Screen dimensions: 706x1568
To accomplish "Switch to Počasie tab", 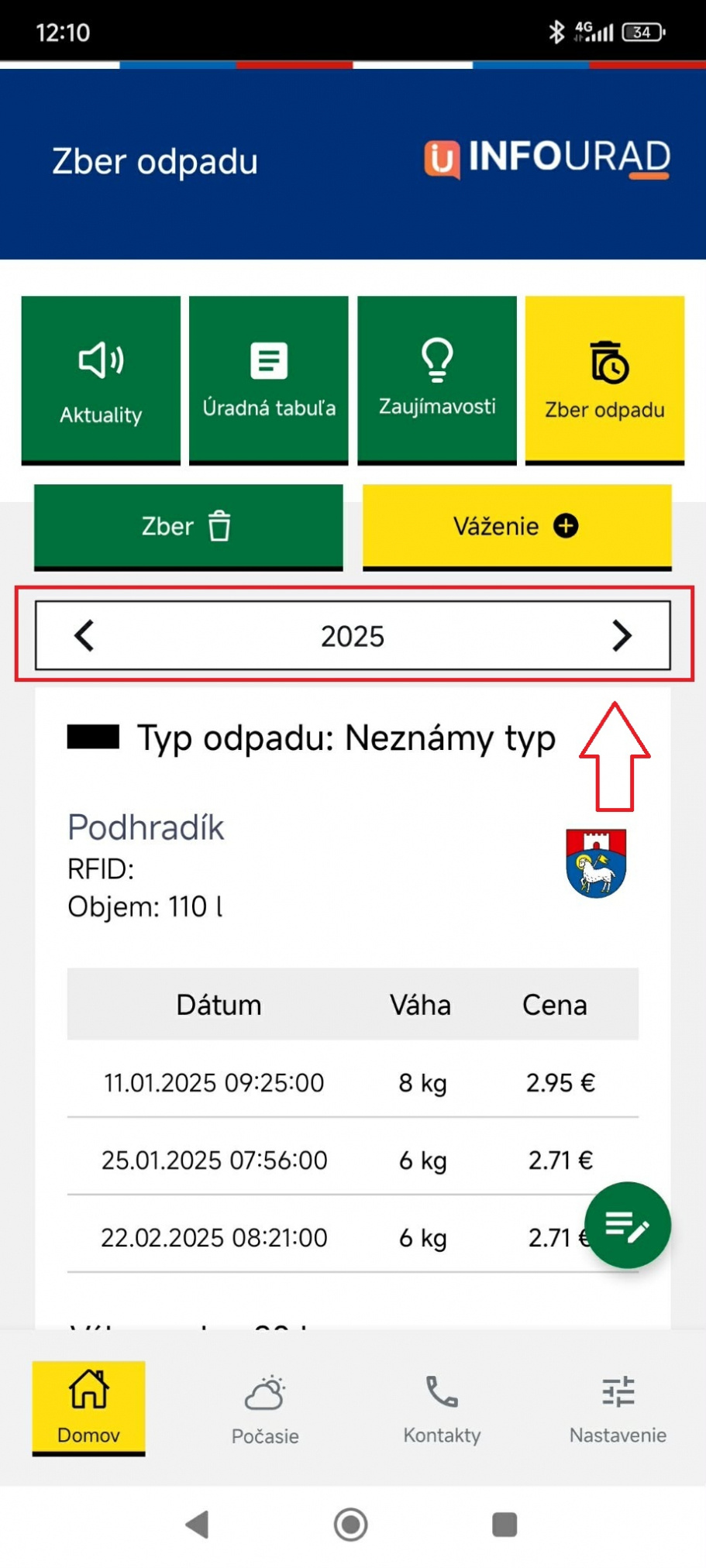I will click(265, 1410).
